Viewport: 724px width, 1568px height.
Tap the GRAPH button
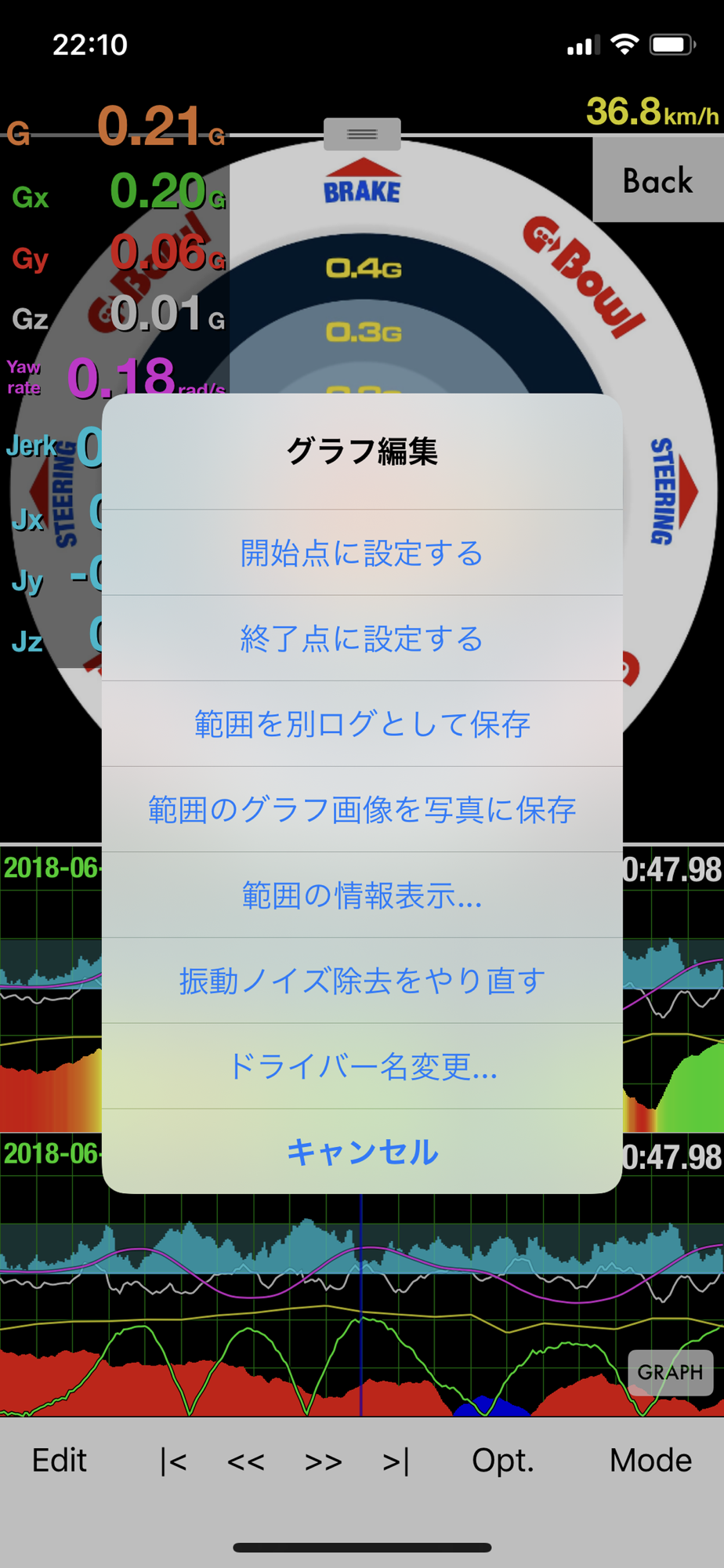click(x=671, y=1372)
